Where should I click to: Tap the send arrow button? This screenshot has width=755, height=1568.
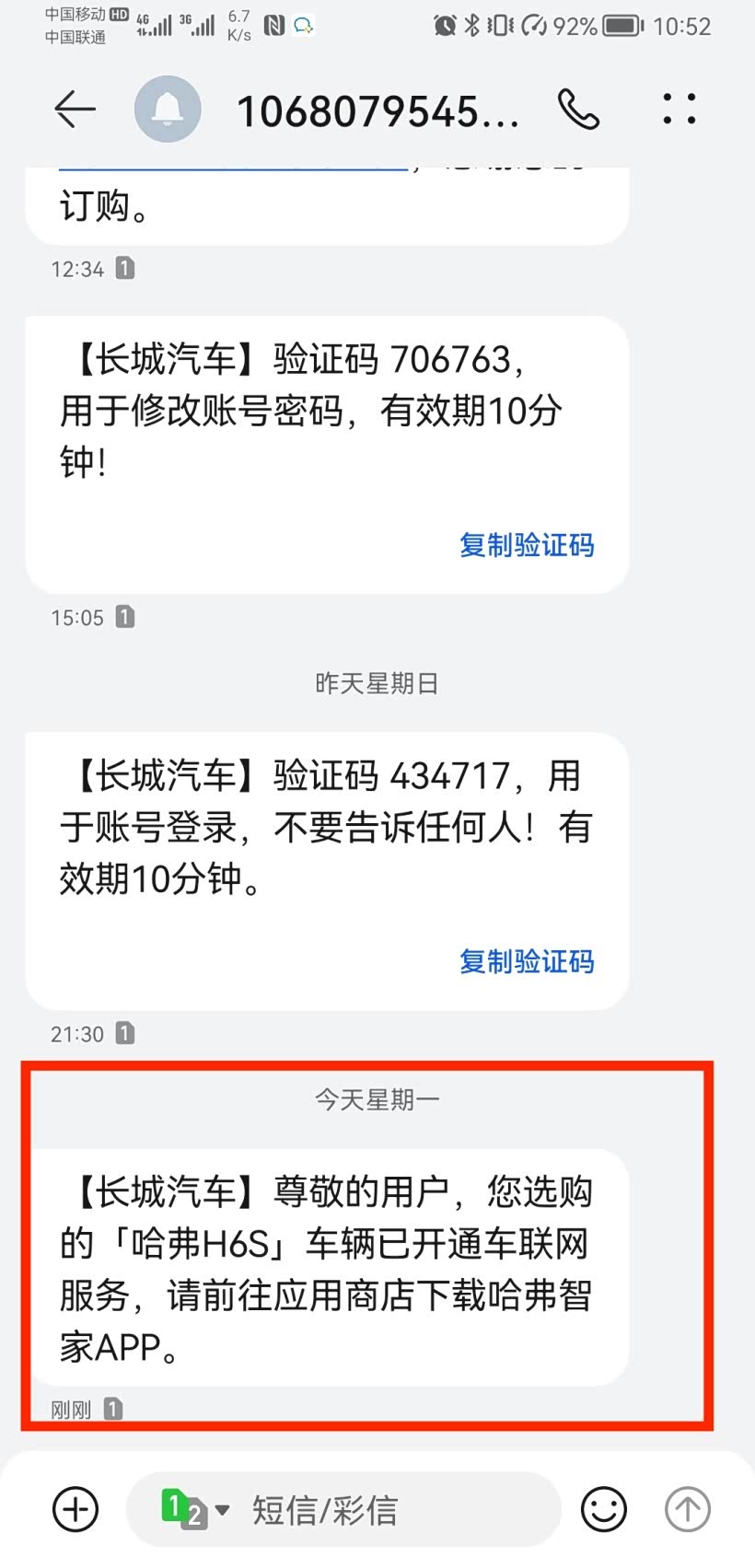tap(686, 1509)
